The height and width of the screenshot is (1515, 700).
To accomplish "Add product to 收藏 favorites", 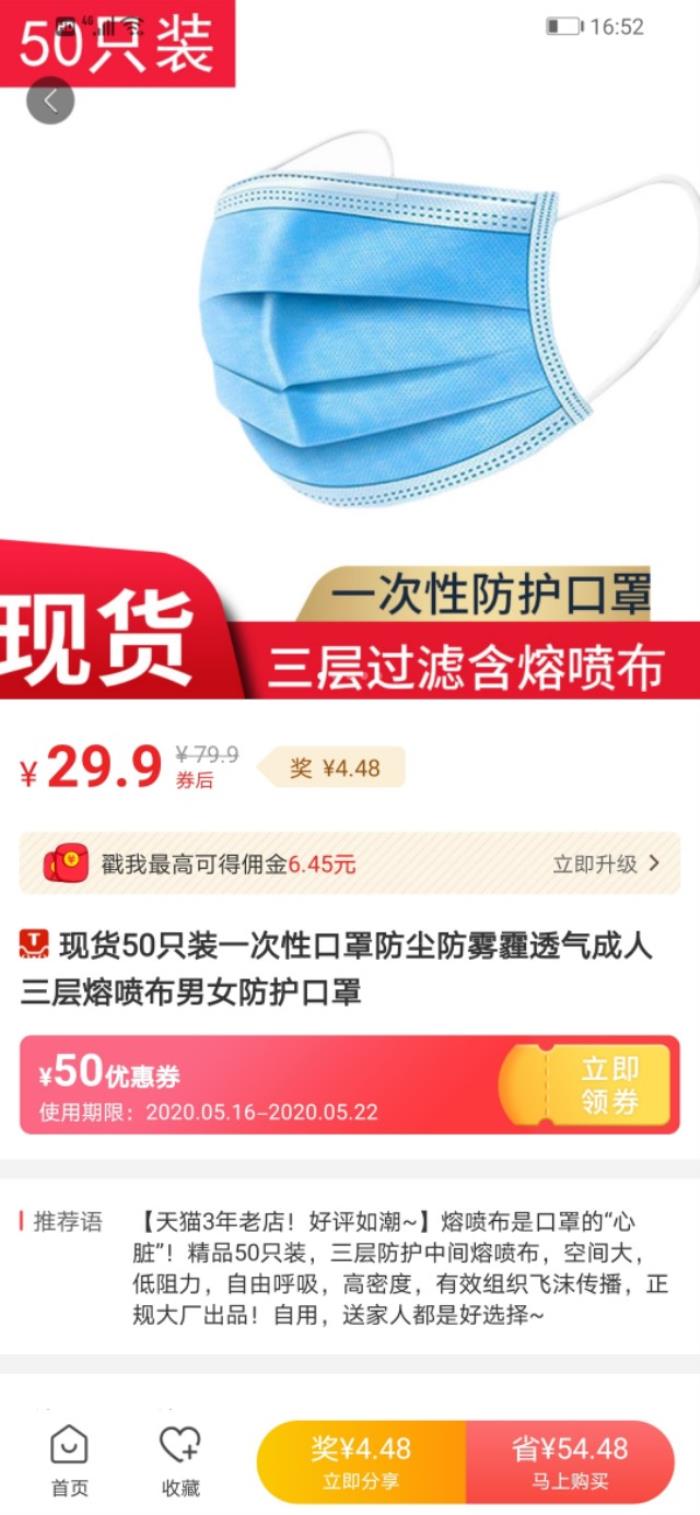I will click(180, 1459).
